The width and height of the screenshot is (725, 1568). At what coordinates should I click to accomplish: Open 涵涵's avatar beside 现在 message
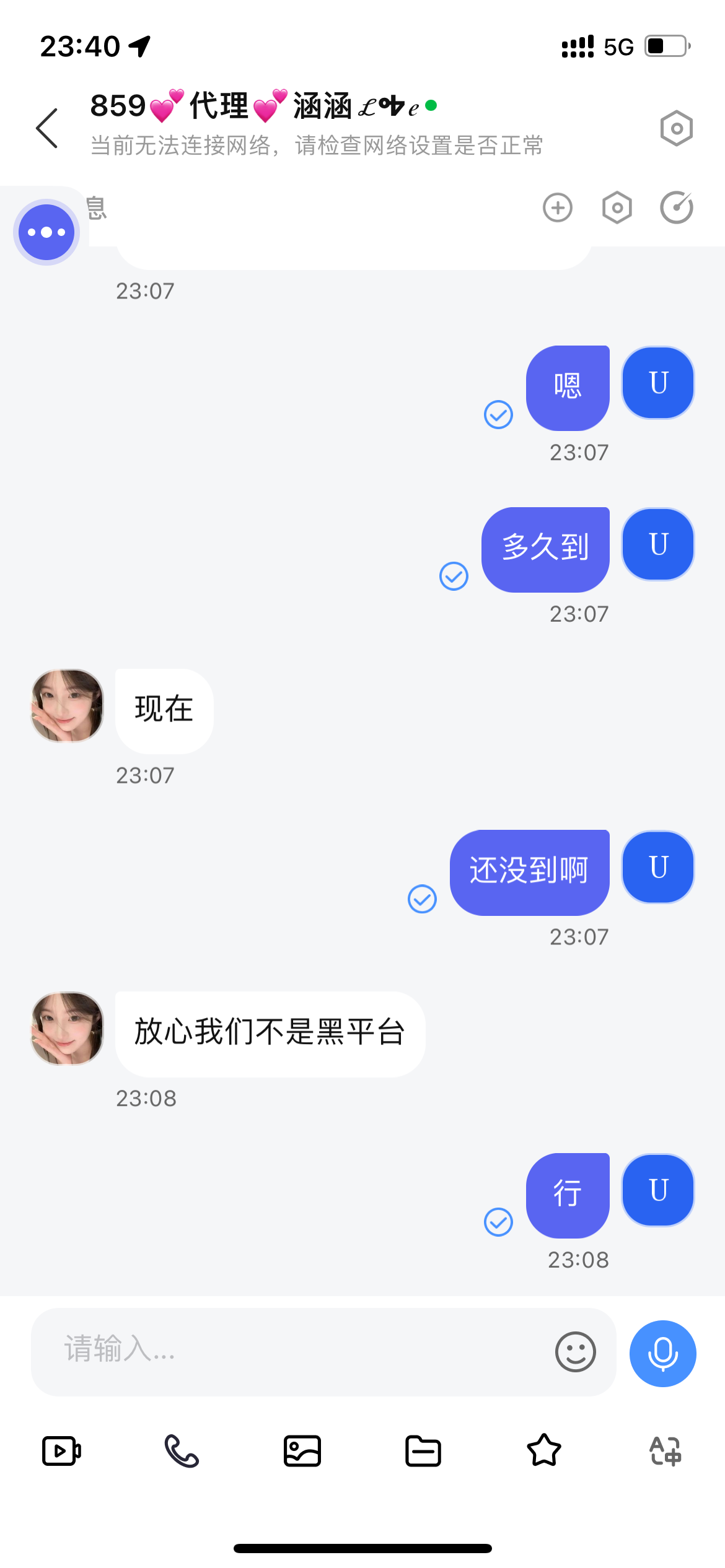68,705
